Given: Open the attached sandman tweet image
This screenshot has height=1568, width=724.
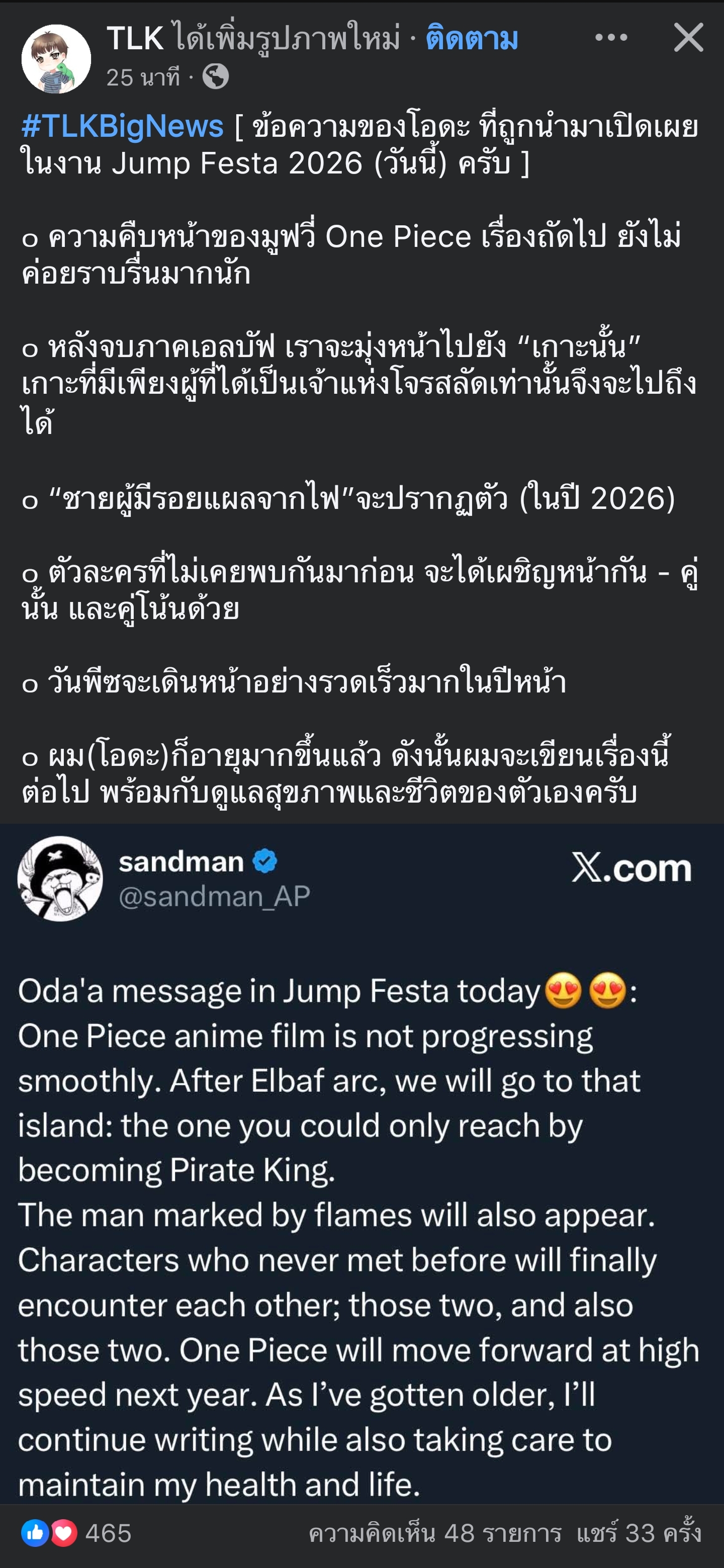Looking at the screenshot, I should pos(361,1163).
